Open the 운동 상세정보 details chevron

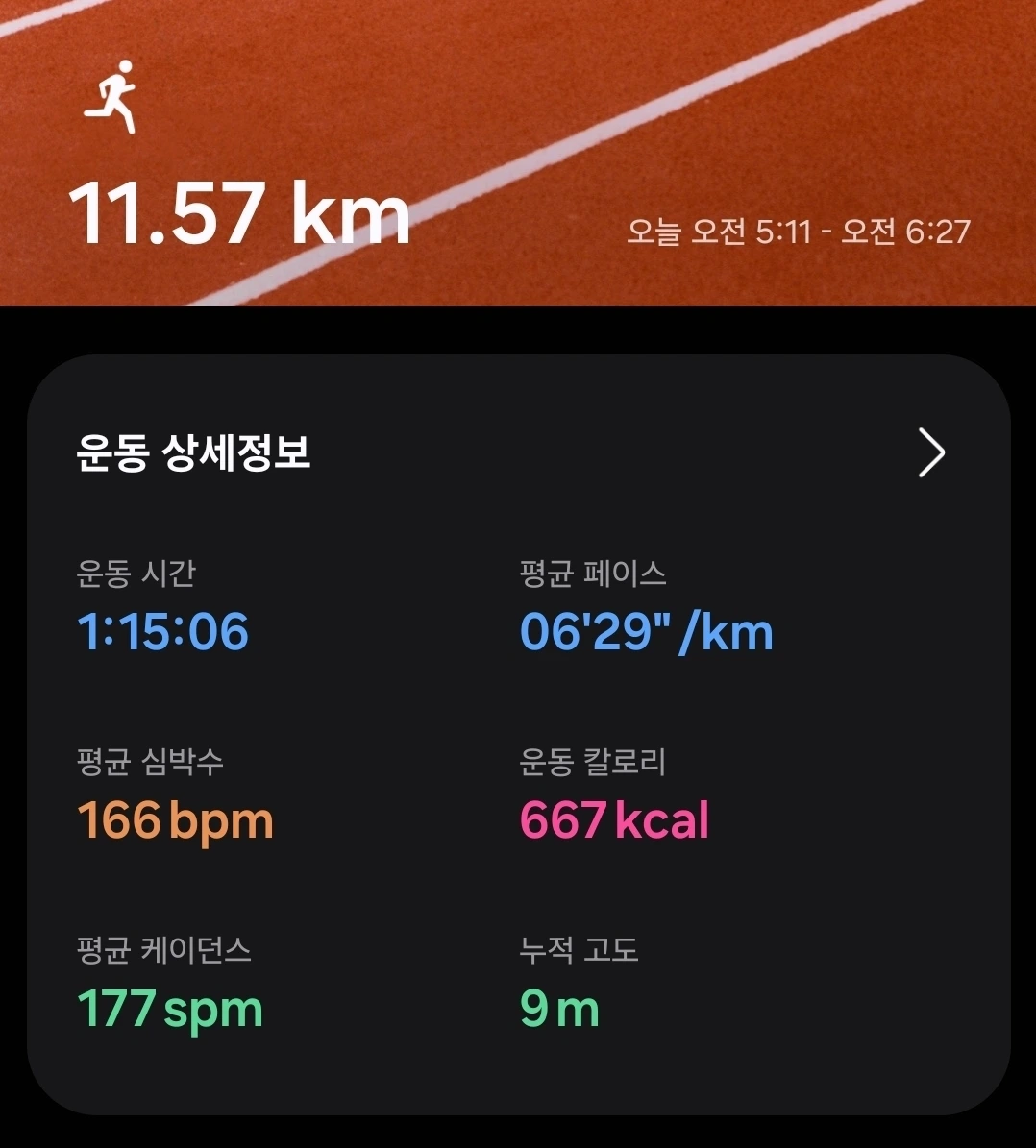click(930, 452)
